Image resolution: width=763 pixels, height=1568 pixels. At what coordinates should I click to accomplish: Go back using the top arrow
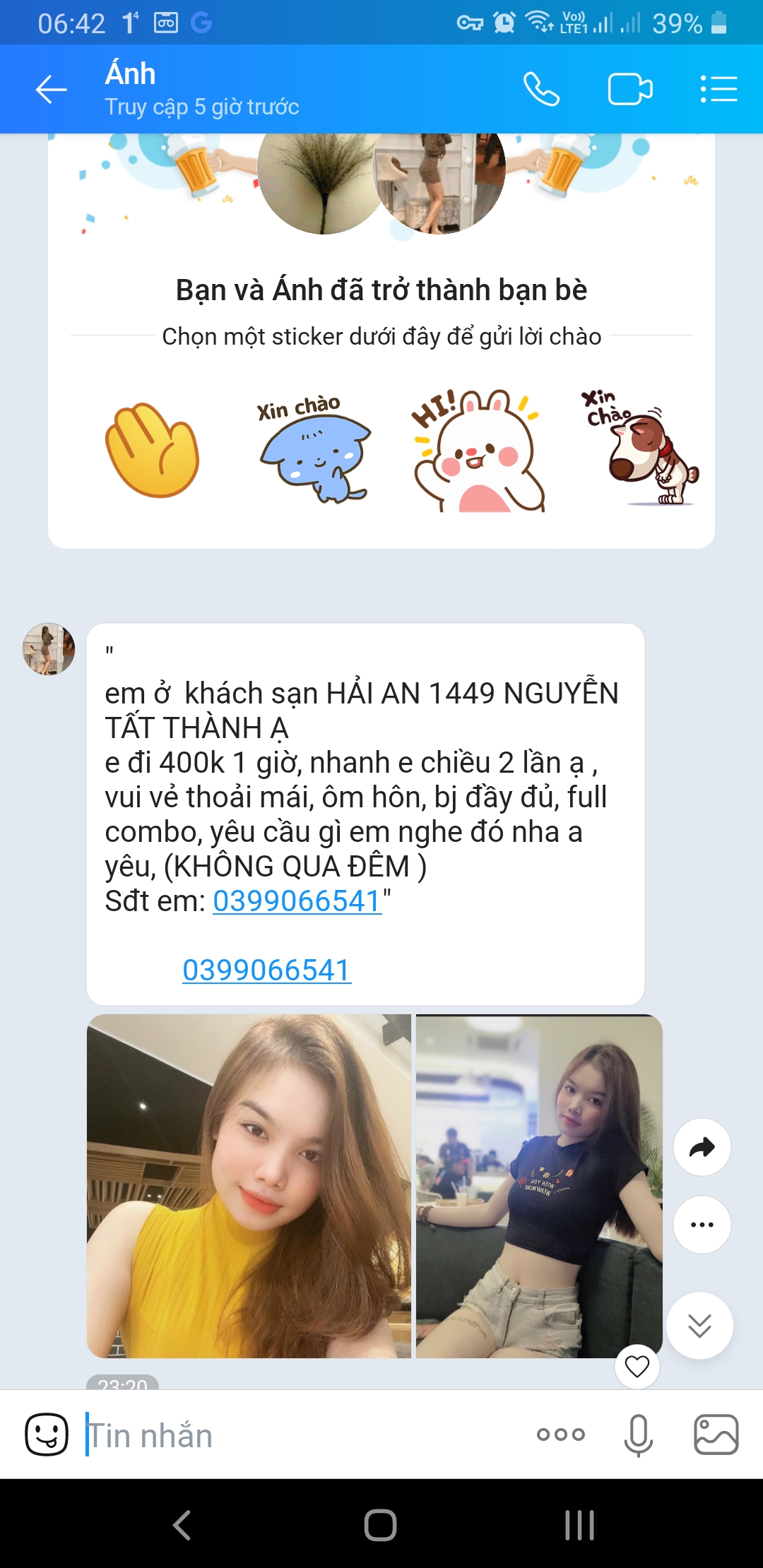[x=52, y=90]
